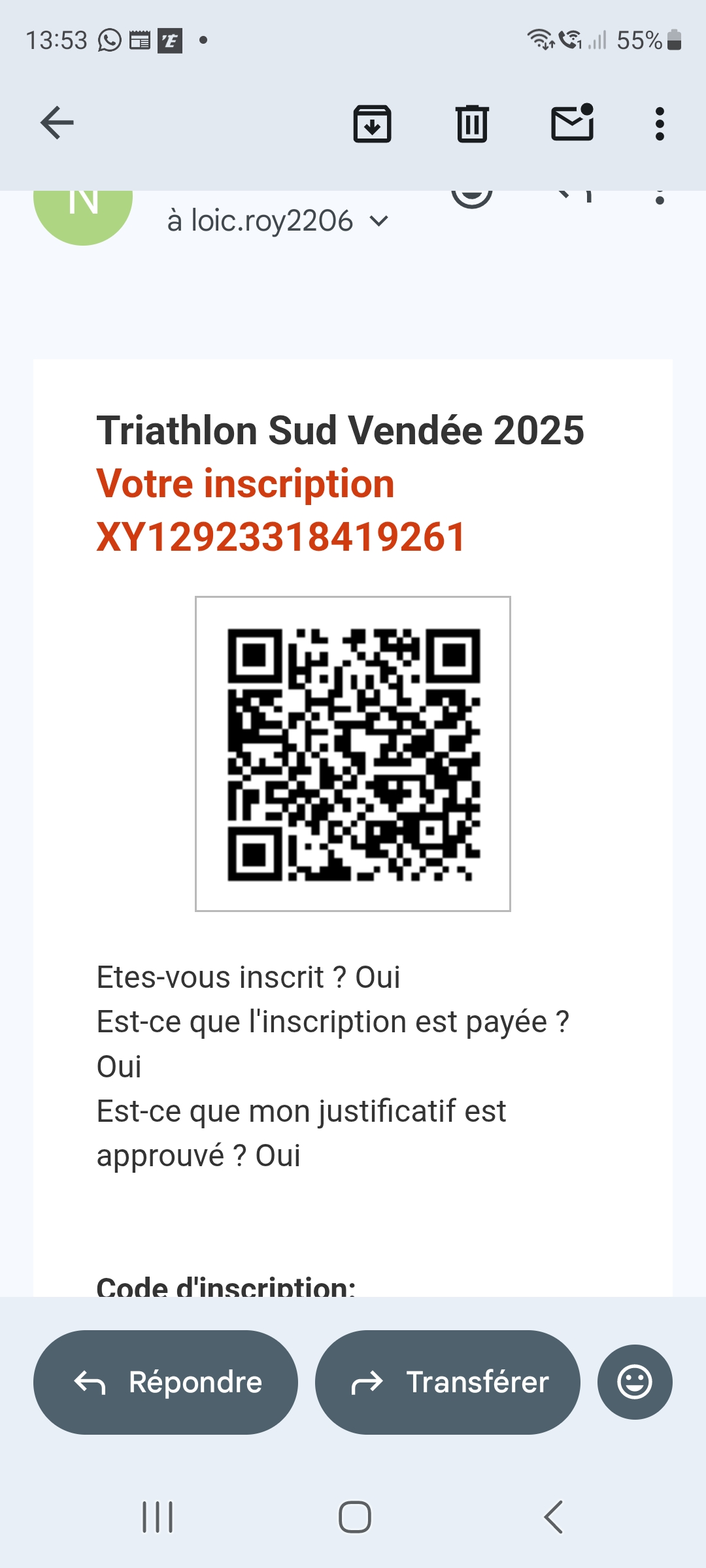The height and width of the screenshot is (1568, 706).
Task: Forward the email with Transférer
Action: coord(448,1382)
